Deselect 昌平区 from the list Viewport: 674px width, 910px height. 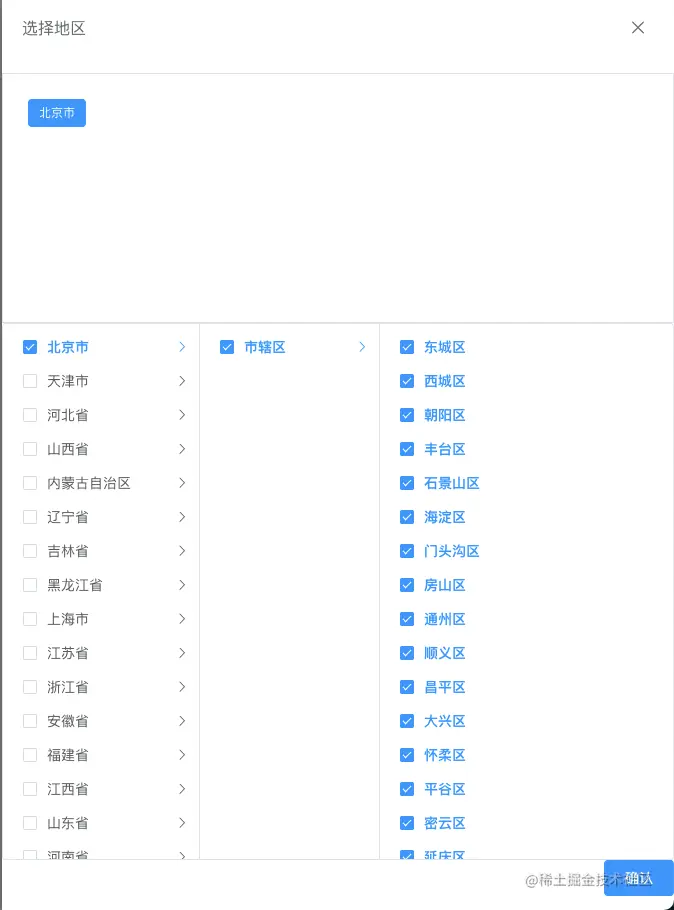(407, 687)
